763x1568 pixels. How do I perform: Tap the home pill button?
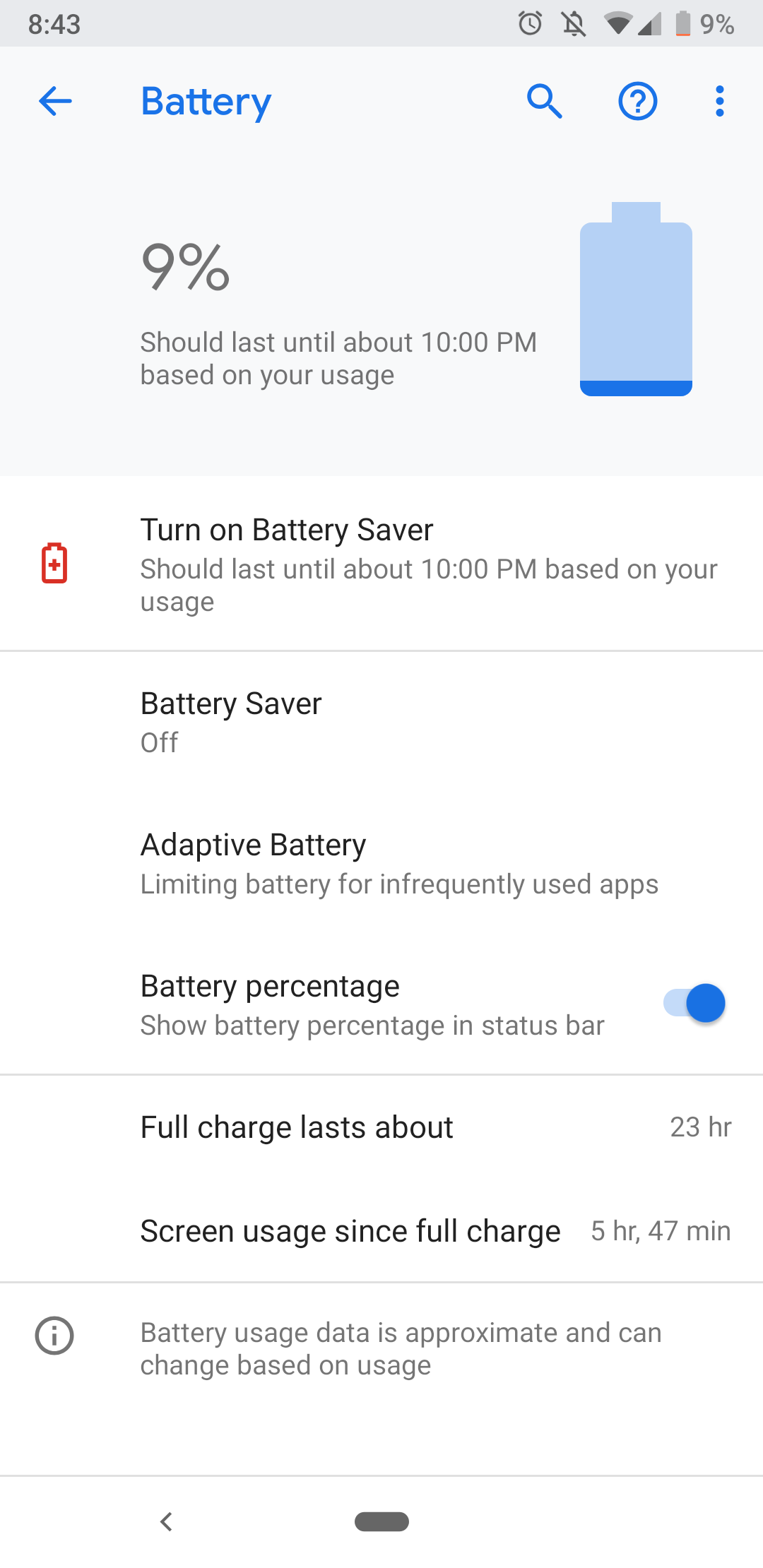pos(381,1521)
